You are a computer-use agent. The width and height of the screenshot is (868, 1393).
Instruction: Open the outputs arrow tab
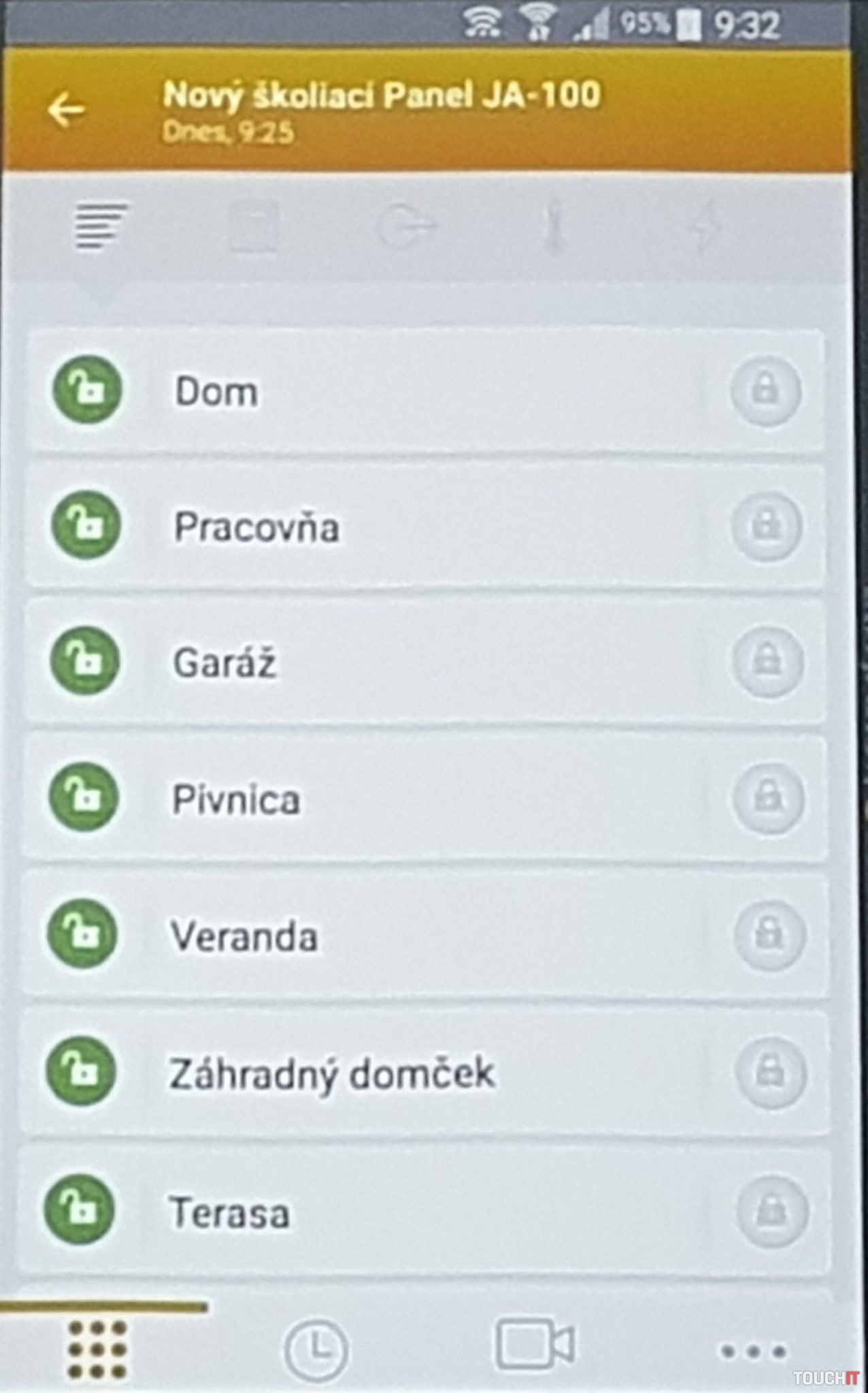[x=405, y=226]
